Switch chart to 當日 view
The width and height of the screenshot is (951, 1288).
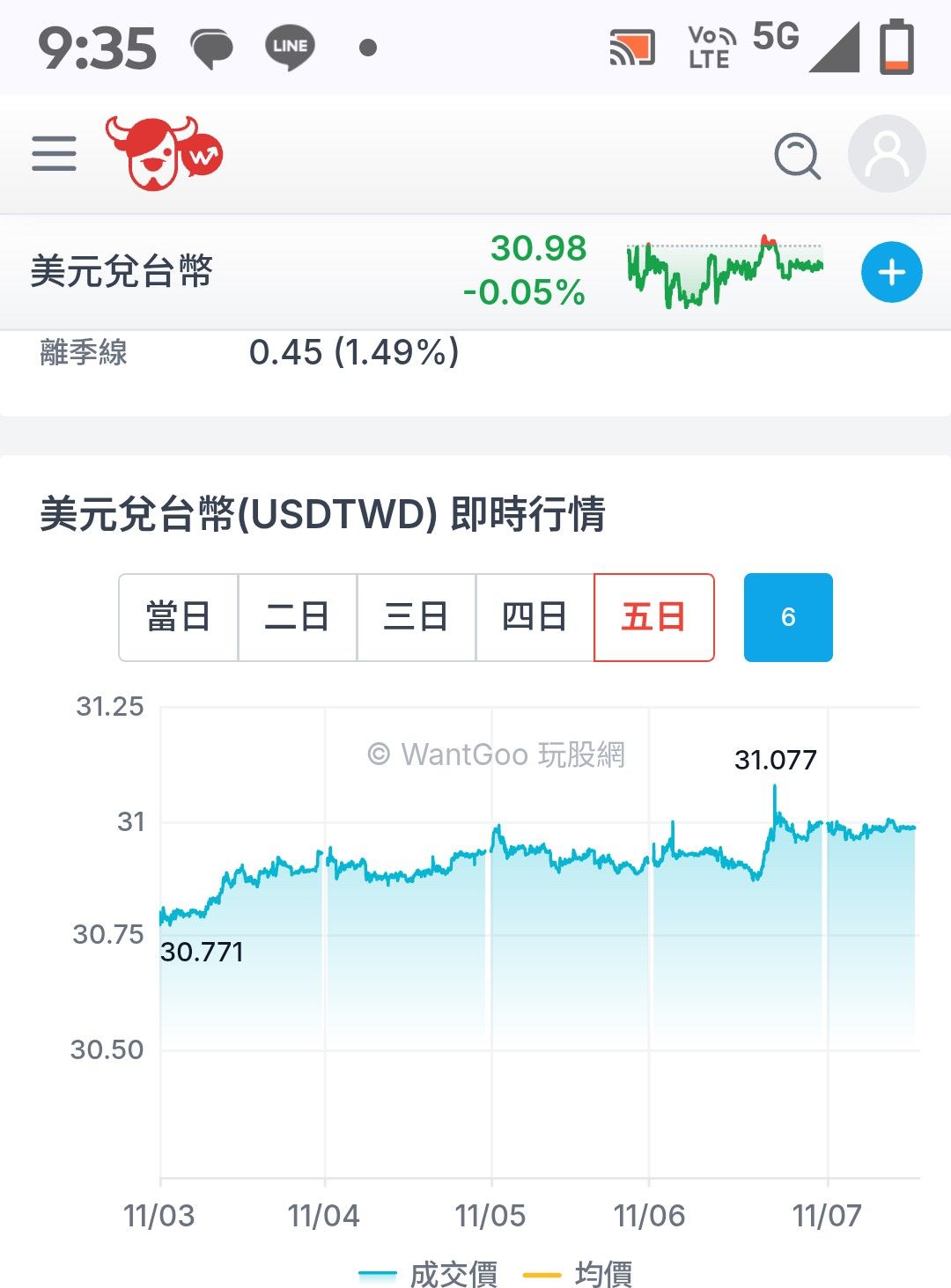[x=179, y=617]
